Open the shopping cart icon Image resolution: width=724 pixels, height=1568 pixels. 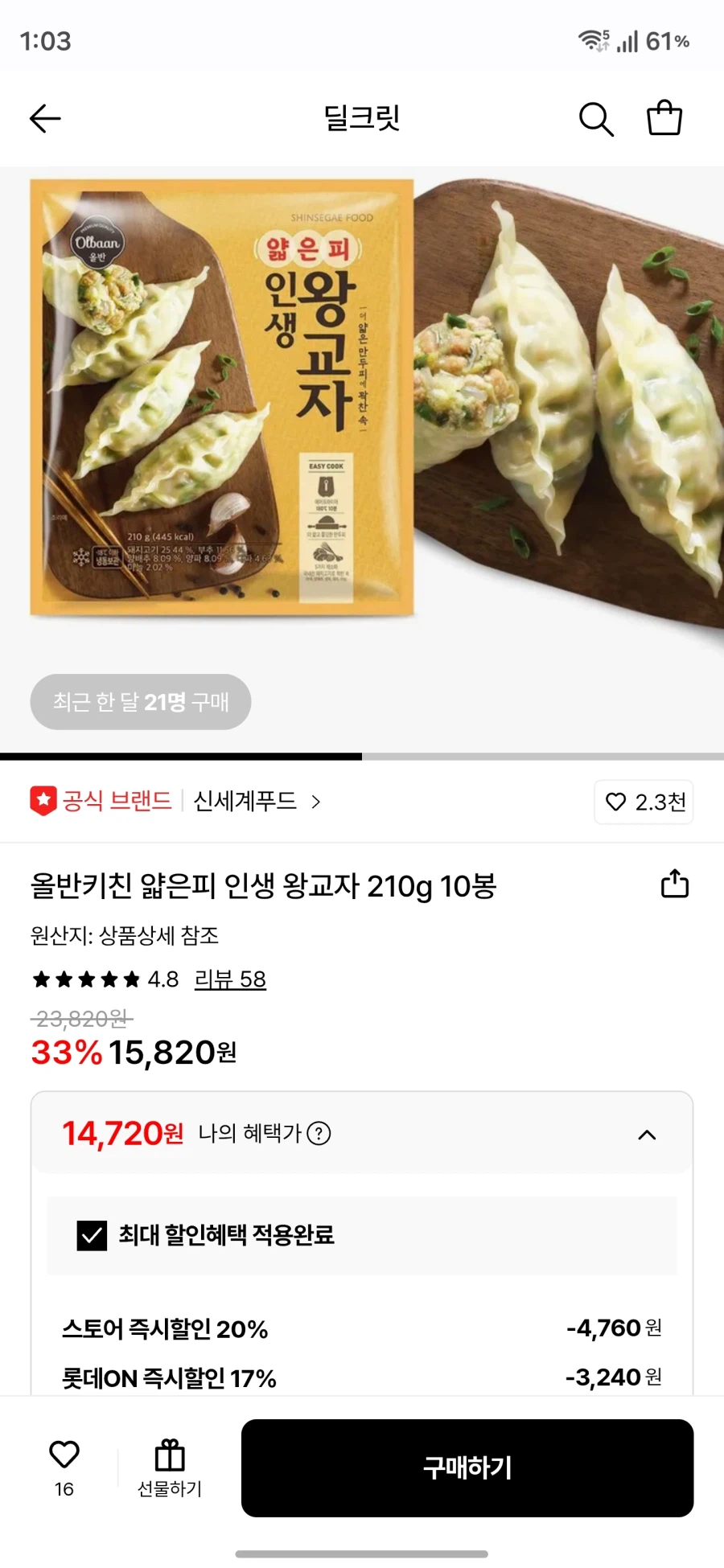pyautogui.click(x=664, y=117)
